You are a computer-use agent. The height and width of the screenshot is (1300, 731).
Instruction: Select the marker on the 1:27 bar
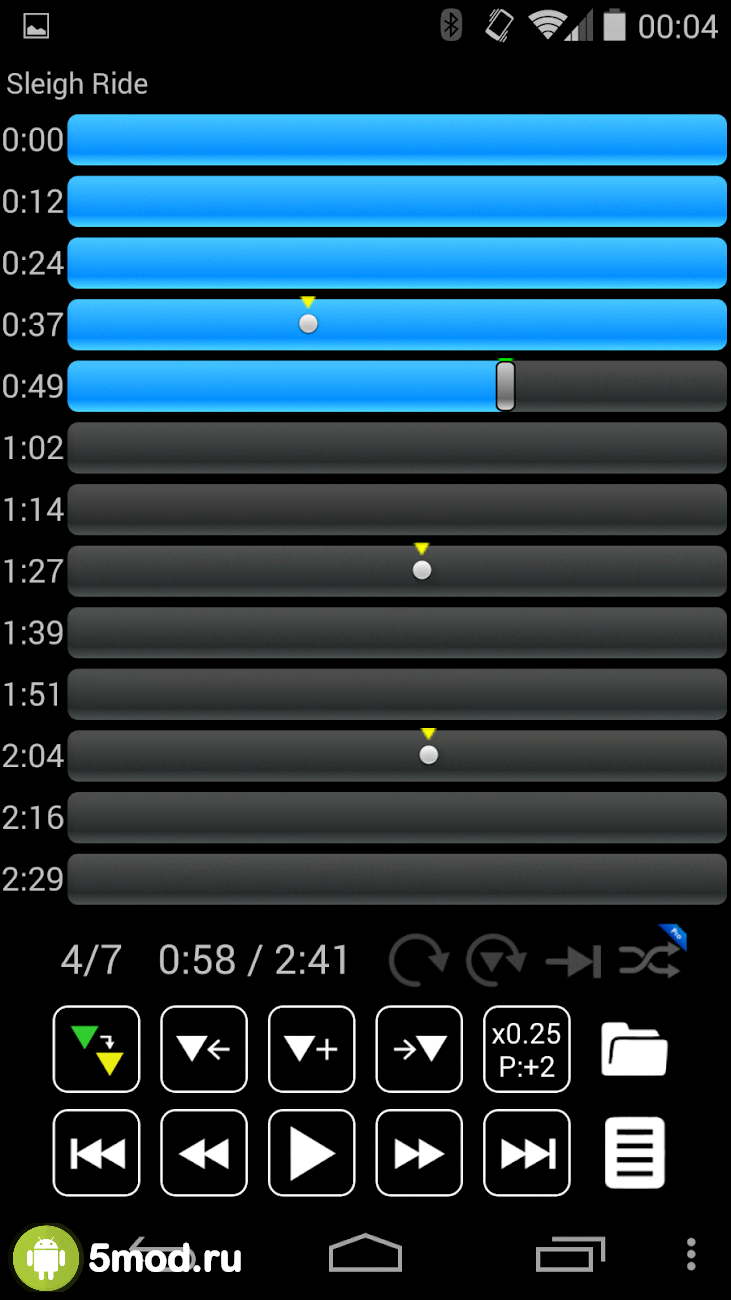point(422,569)
